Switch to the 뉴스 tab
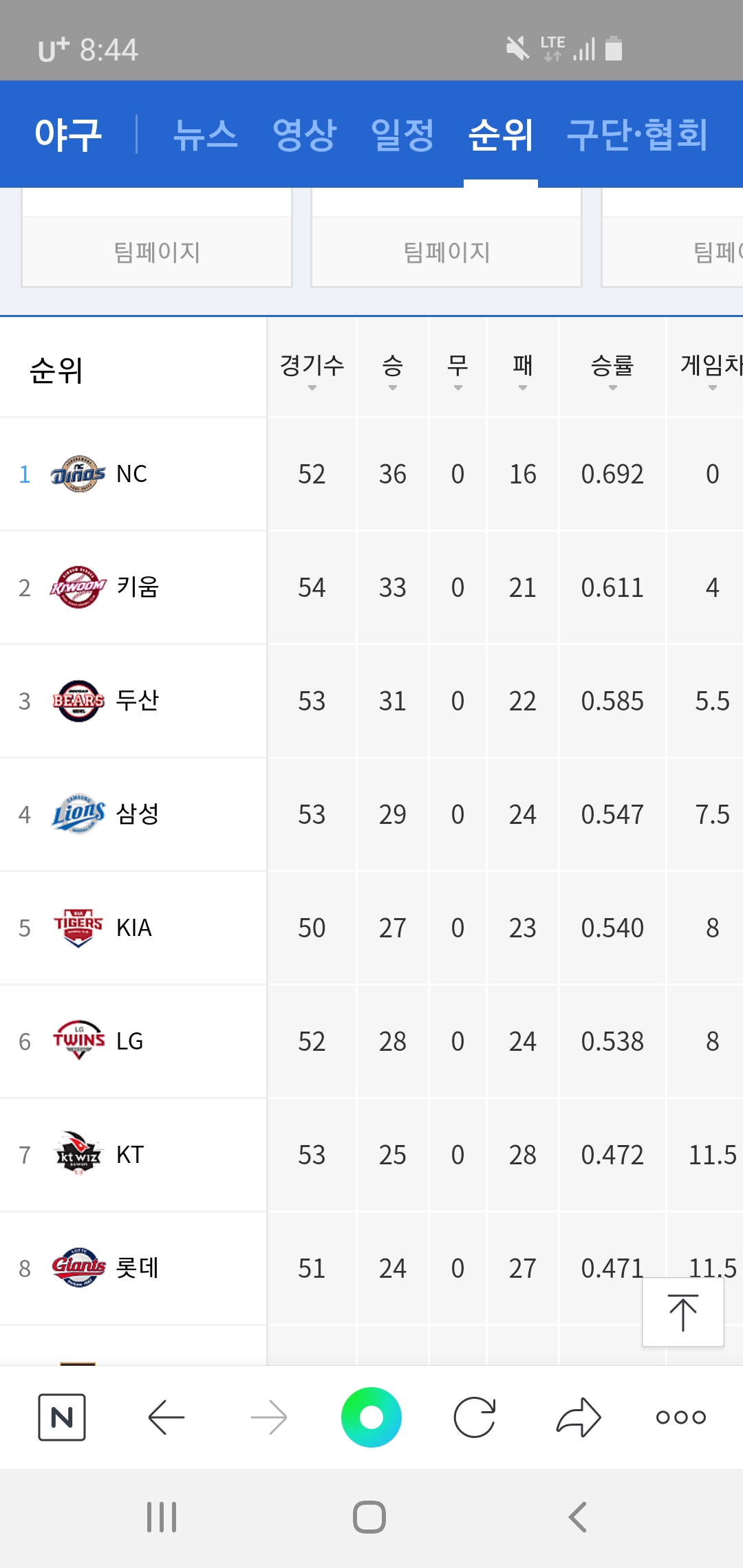Viewport: 743px width, 1568px height. (x=205, y=135)
